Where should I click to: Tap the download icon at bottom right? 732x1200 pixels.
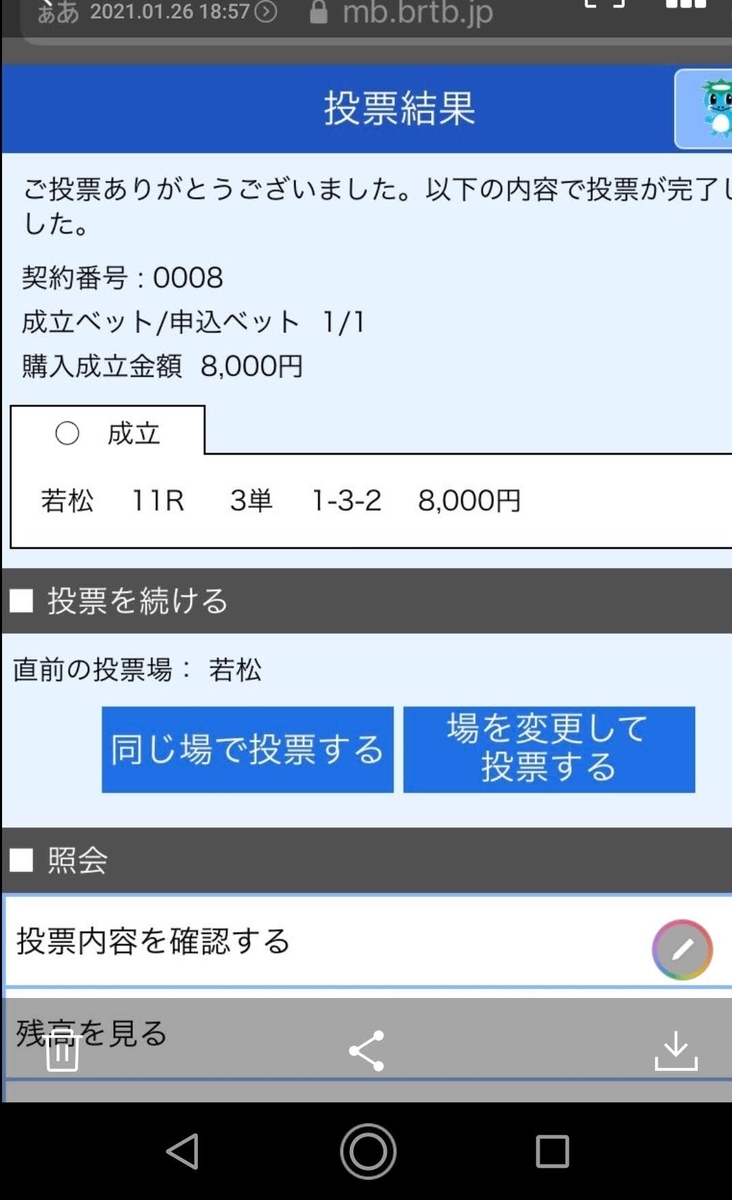click(676, 1050)
